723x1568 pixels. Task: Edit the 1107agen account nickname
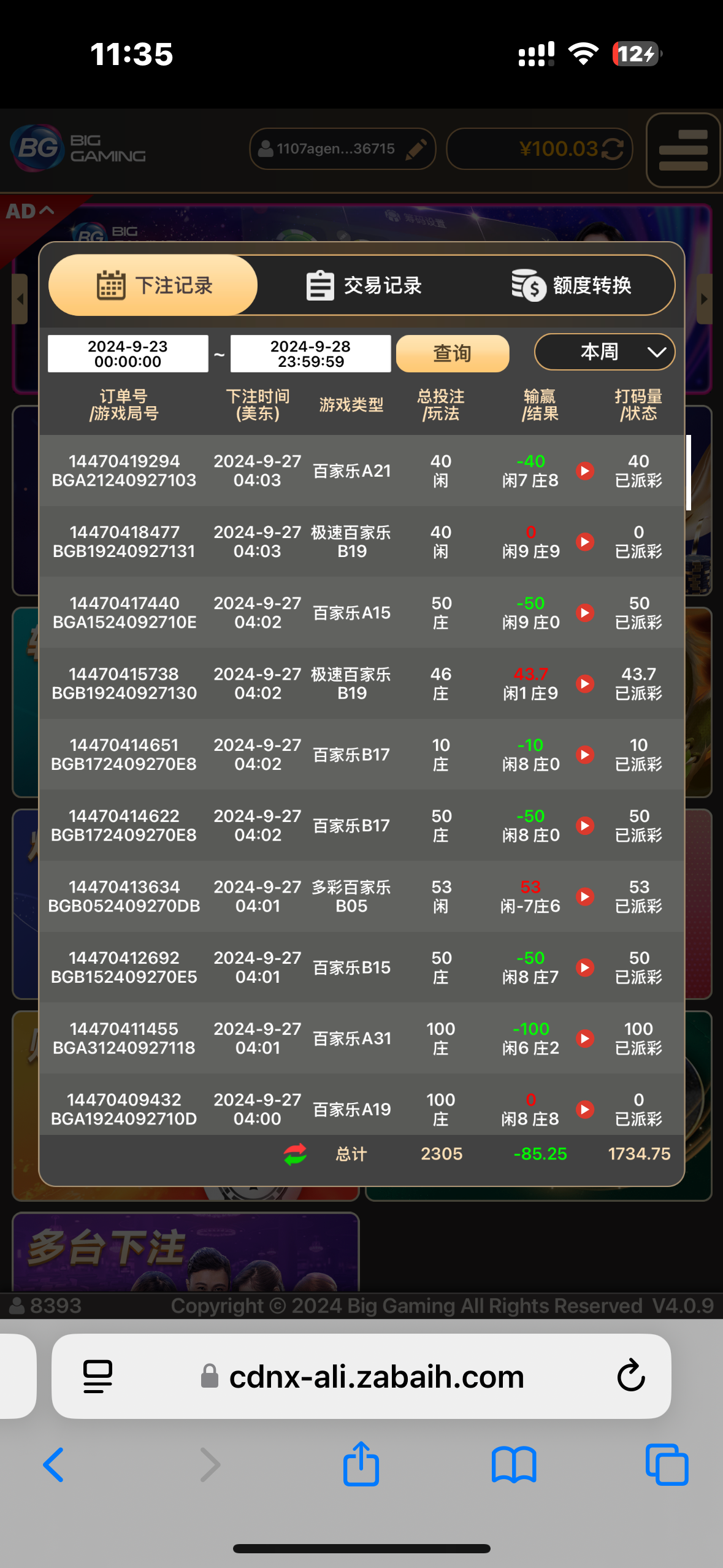point(416,148)
